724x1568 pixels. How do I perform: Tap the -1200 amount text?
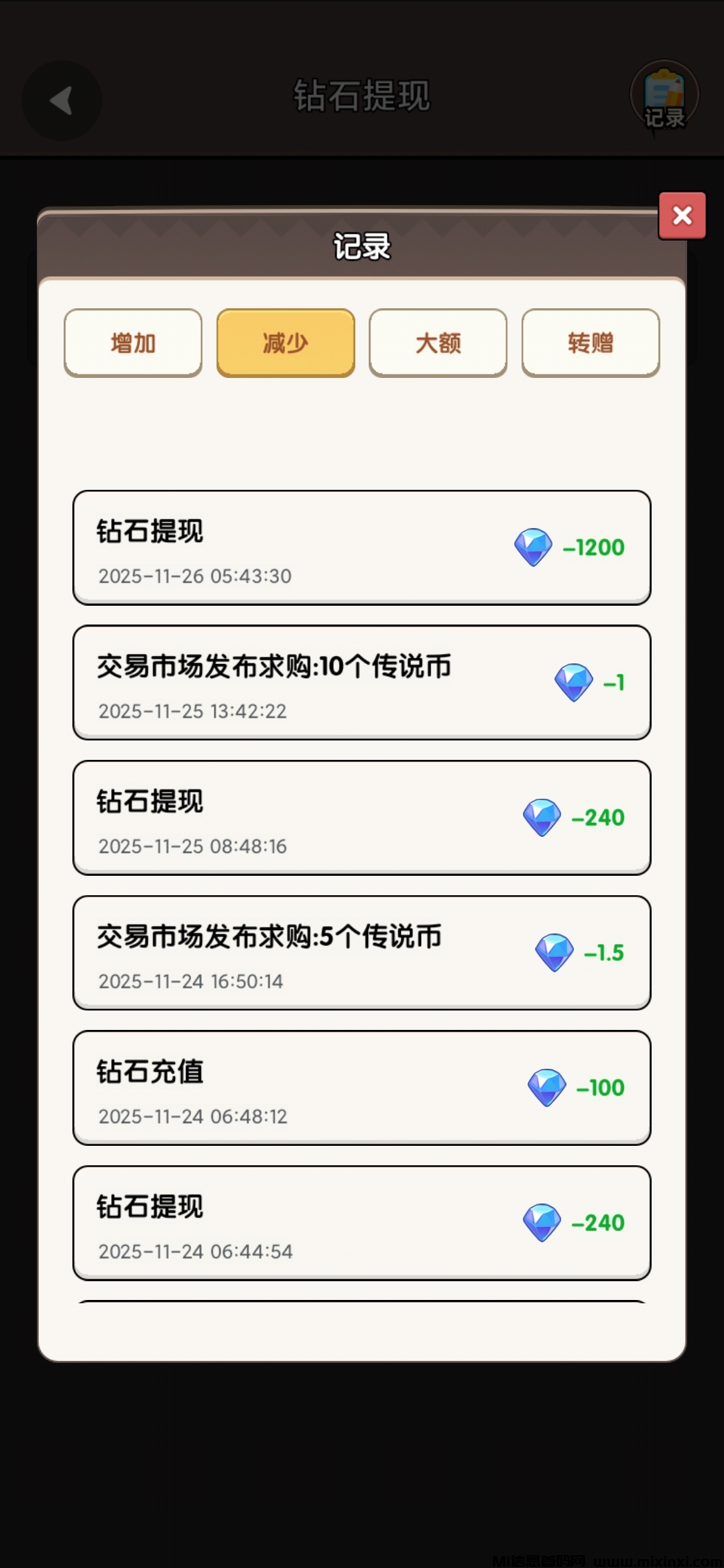click(x=595, y=547)
